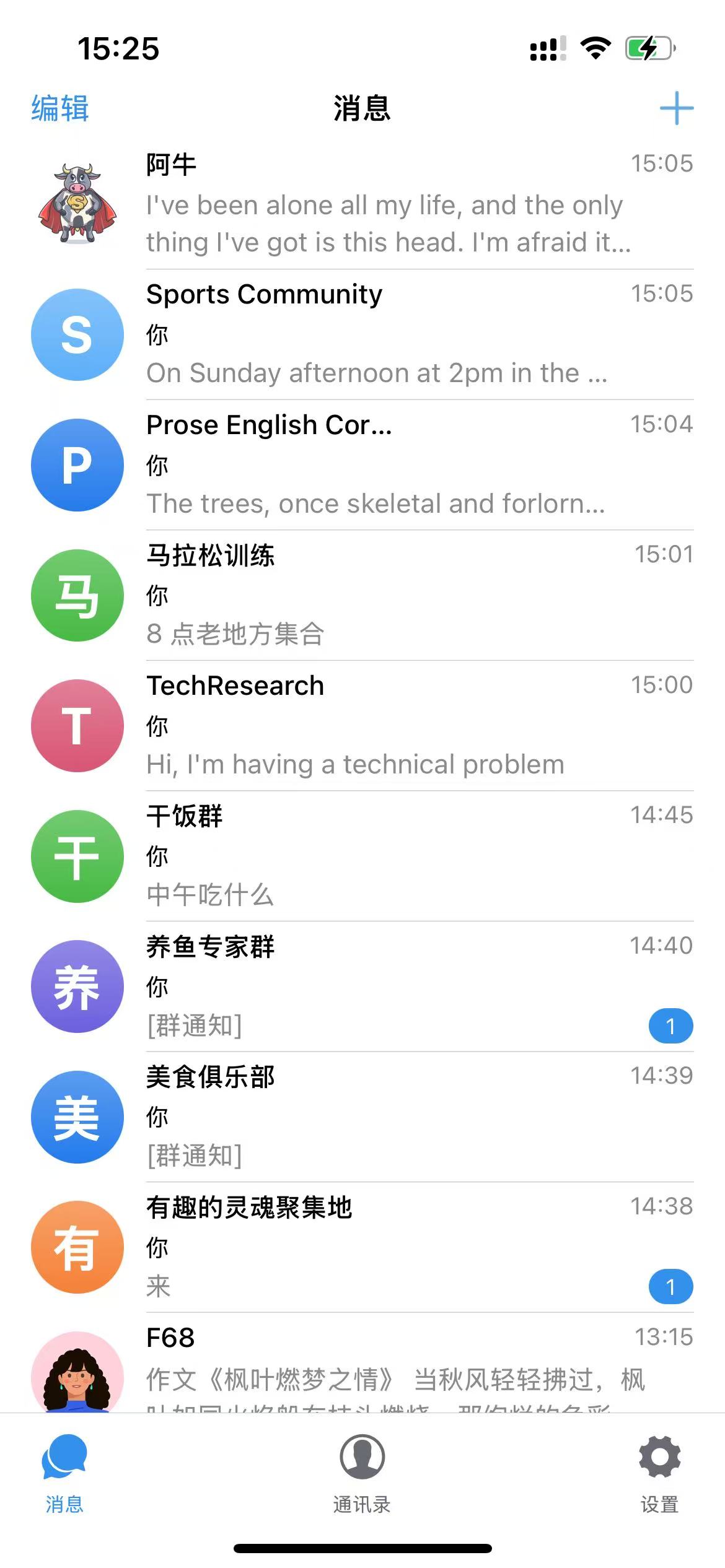Image resolution: width=725 pixels, height=1568 pixels.
Task: Open the Prose English Cor... conversation
Action: 384,464
